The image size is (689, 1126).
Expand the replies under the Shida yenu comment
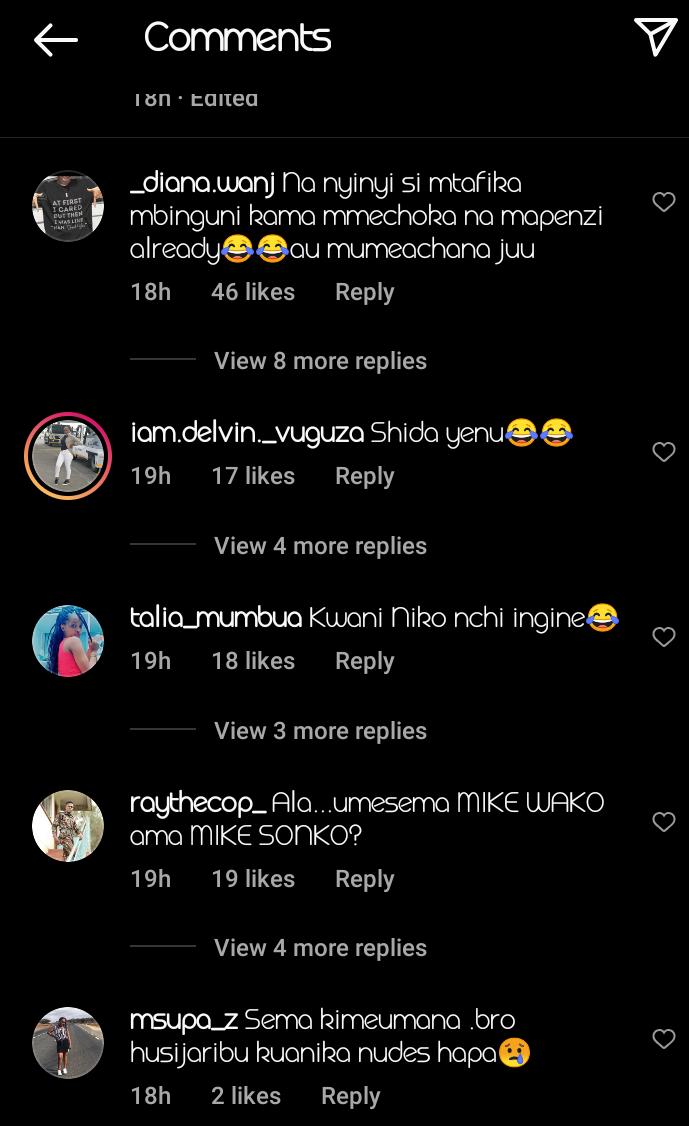click(x=320, y=546)
